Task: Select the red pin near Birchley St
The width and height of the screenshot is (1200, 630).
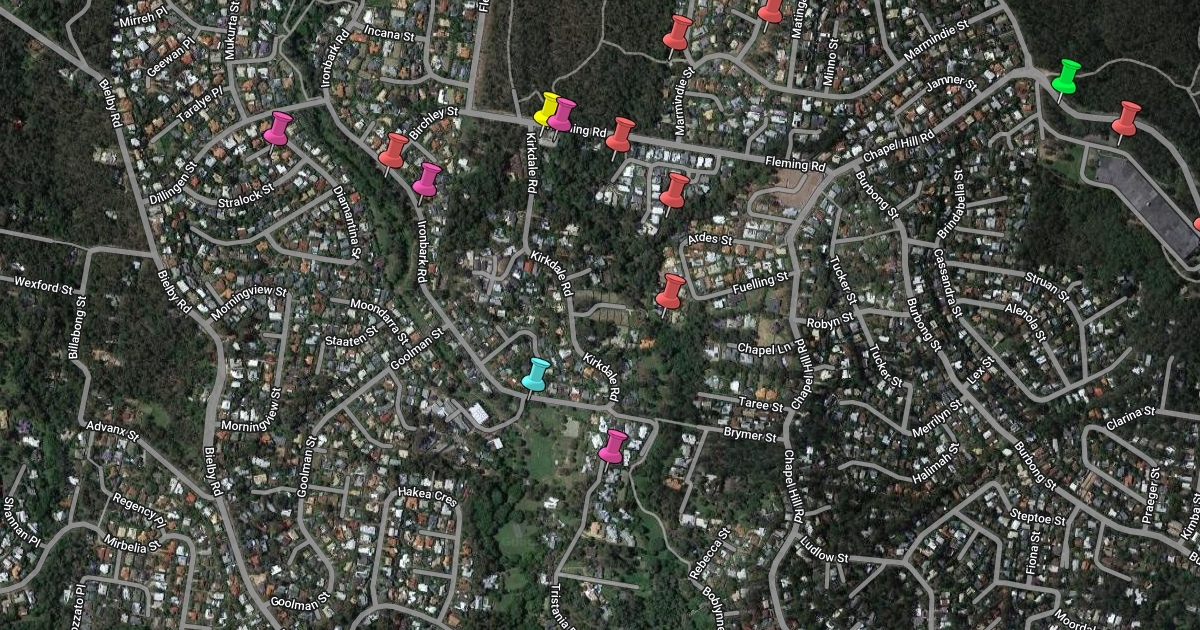Action: coord(393,150)
